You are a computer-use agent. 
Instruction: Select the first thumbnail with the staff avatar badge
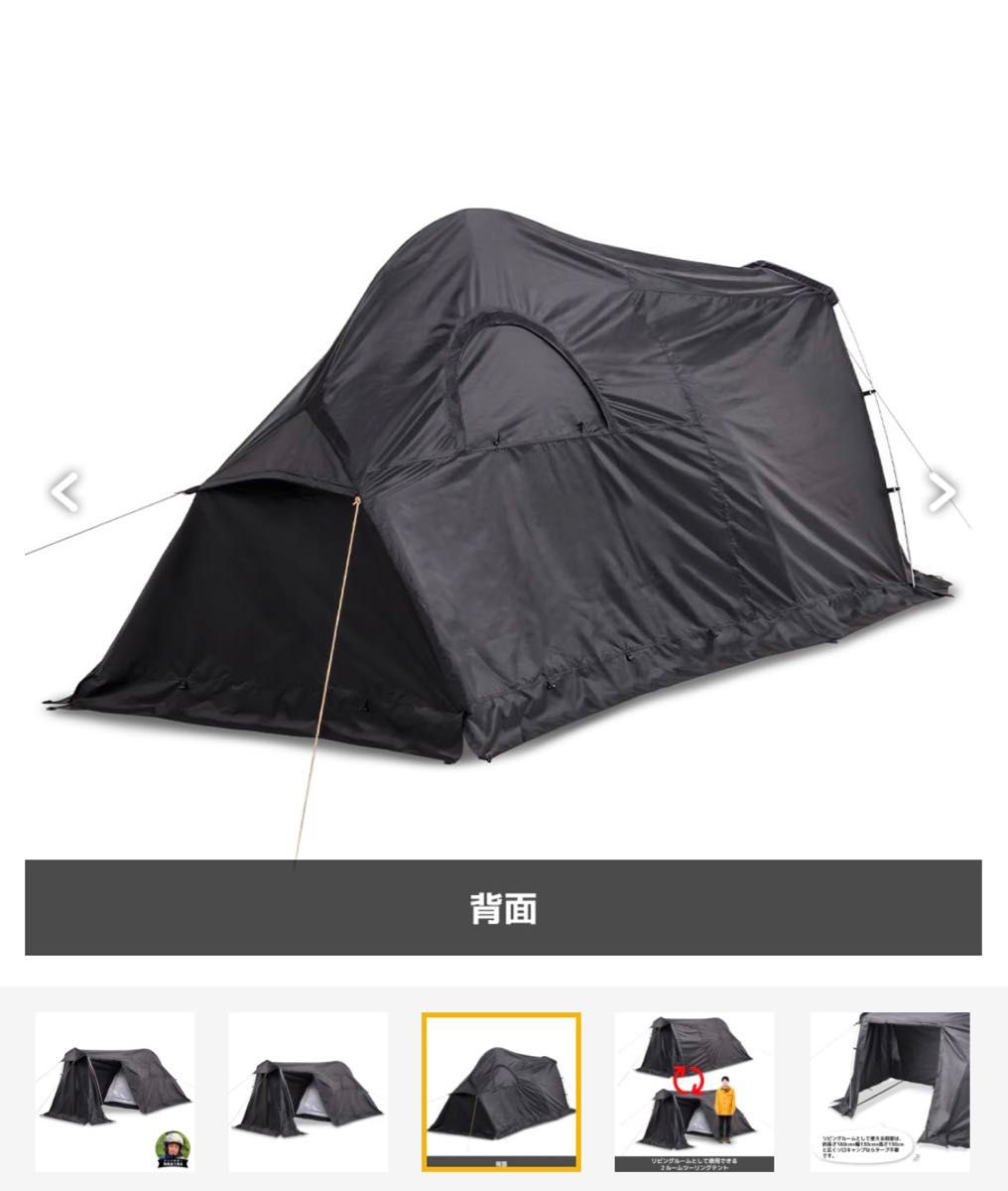click(x=115, y=1091)
